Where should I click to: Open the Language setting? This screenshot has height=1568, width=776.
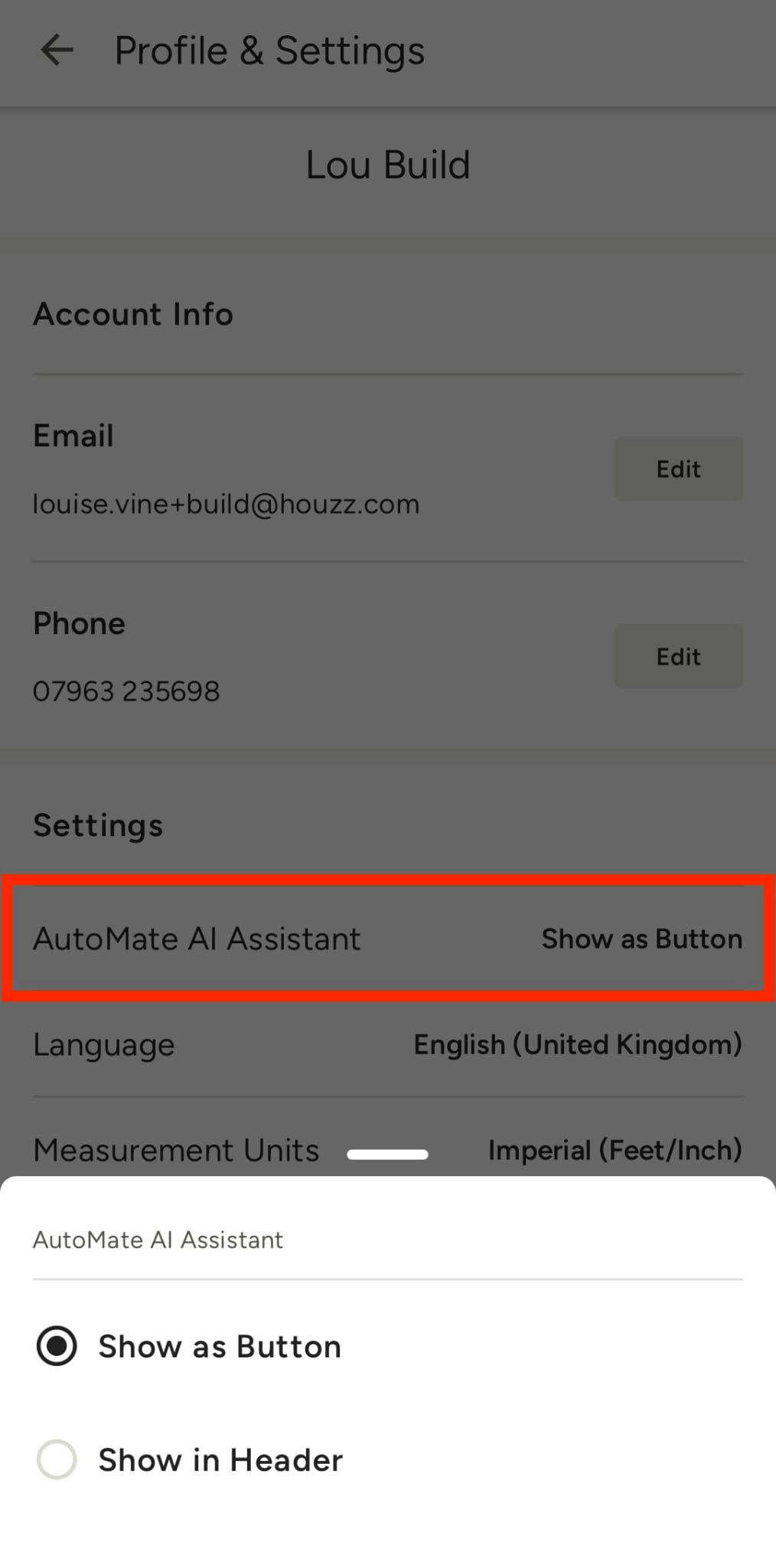pyautogui.click(x=387, y=1044)
